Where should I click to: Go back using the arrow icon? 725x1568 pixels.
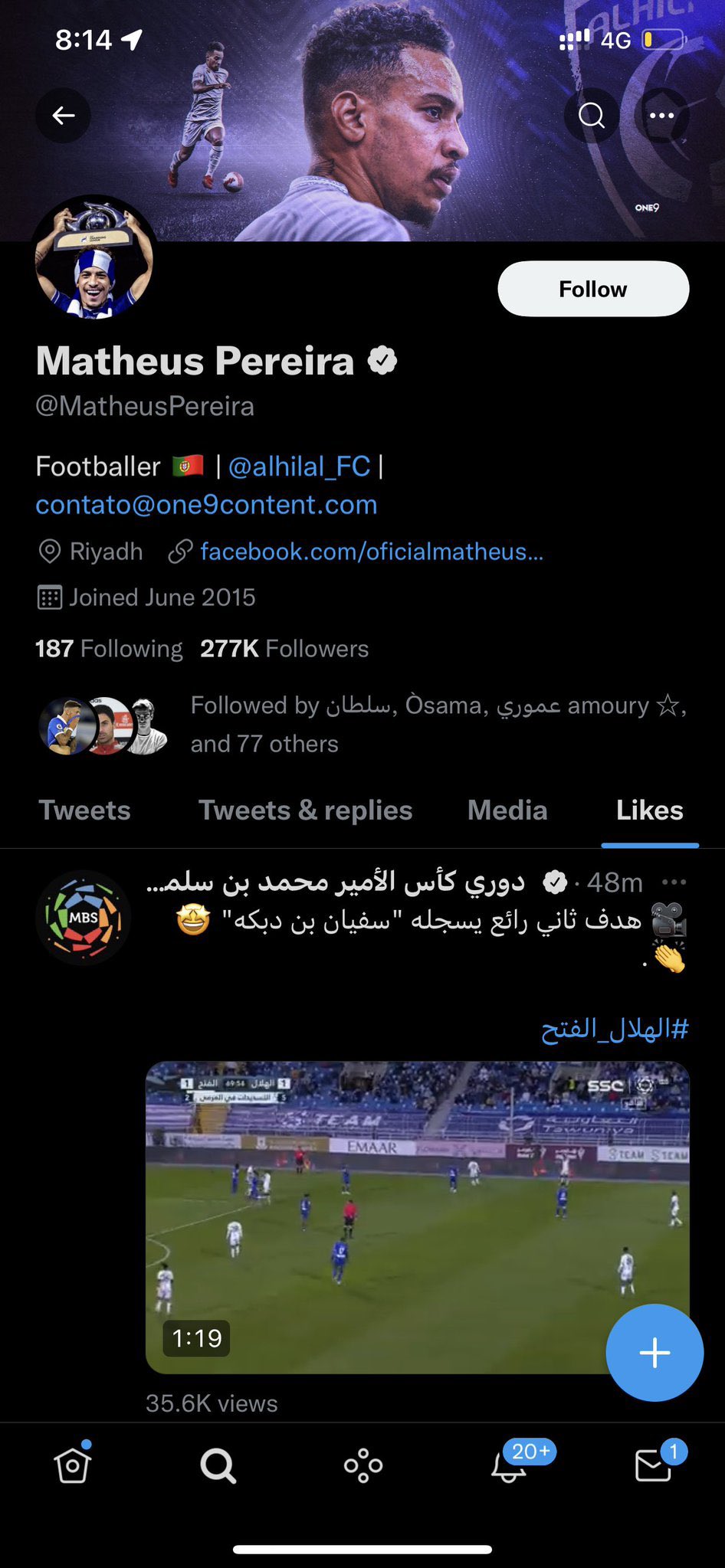click(63, 116)
